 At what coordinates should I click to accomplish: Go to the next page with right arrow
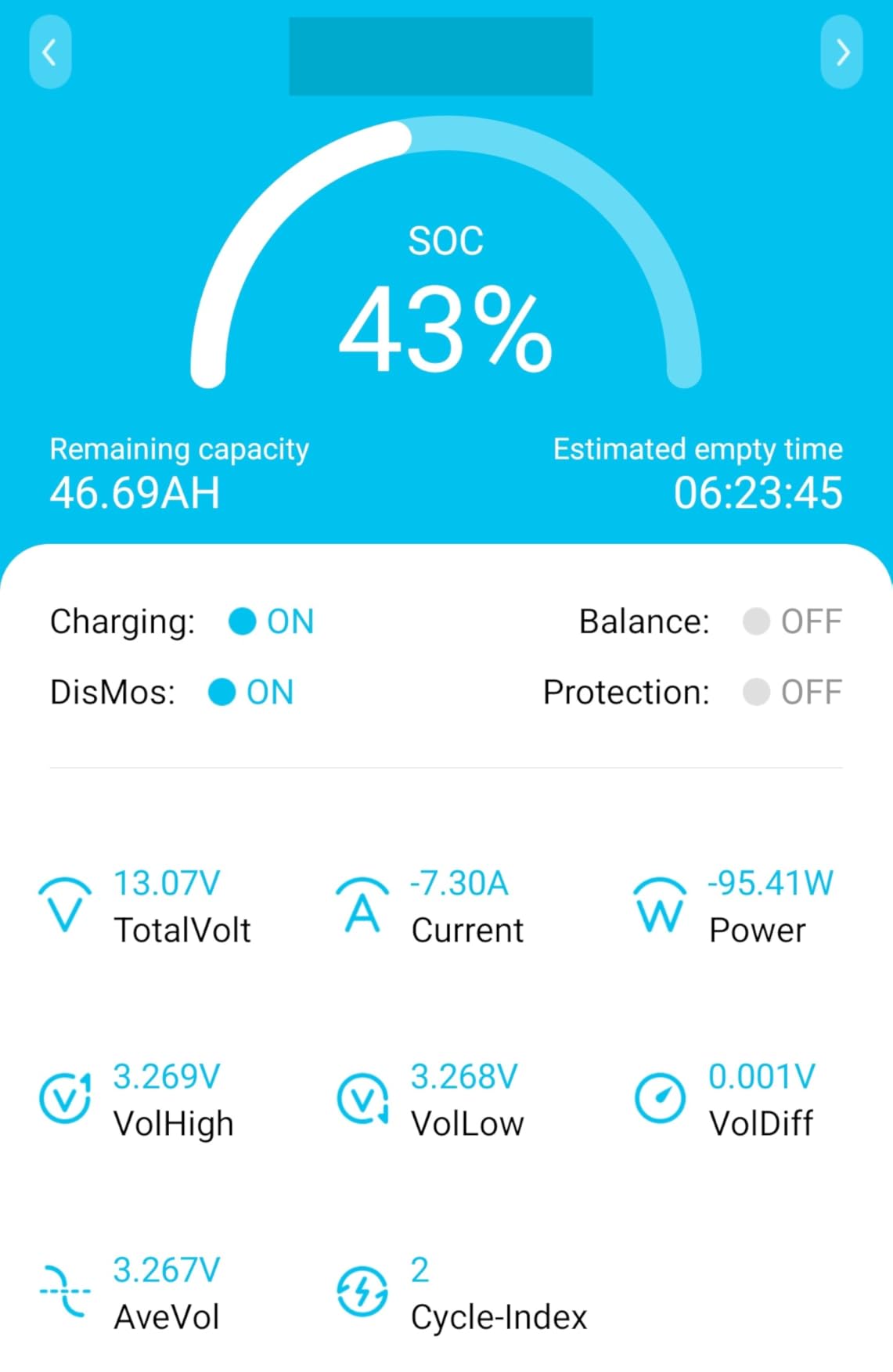click(x=841, y=52)
